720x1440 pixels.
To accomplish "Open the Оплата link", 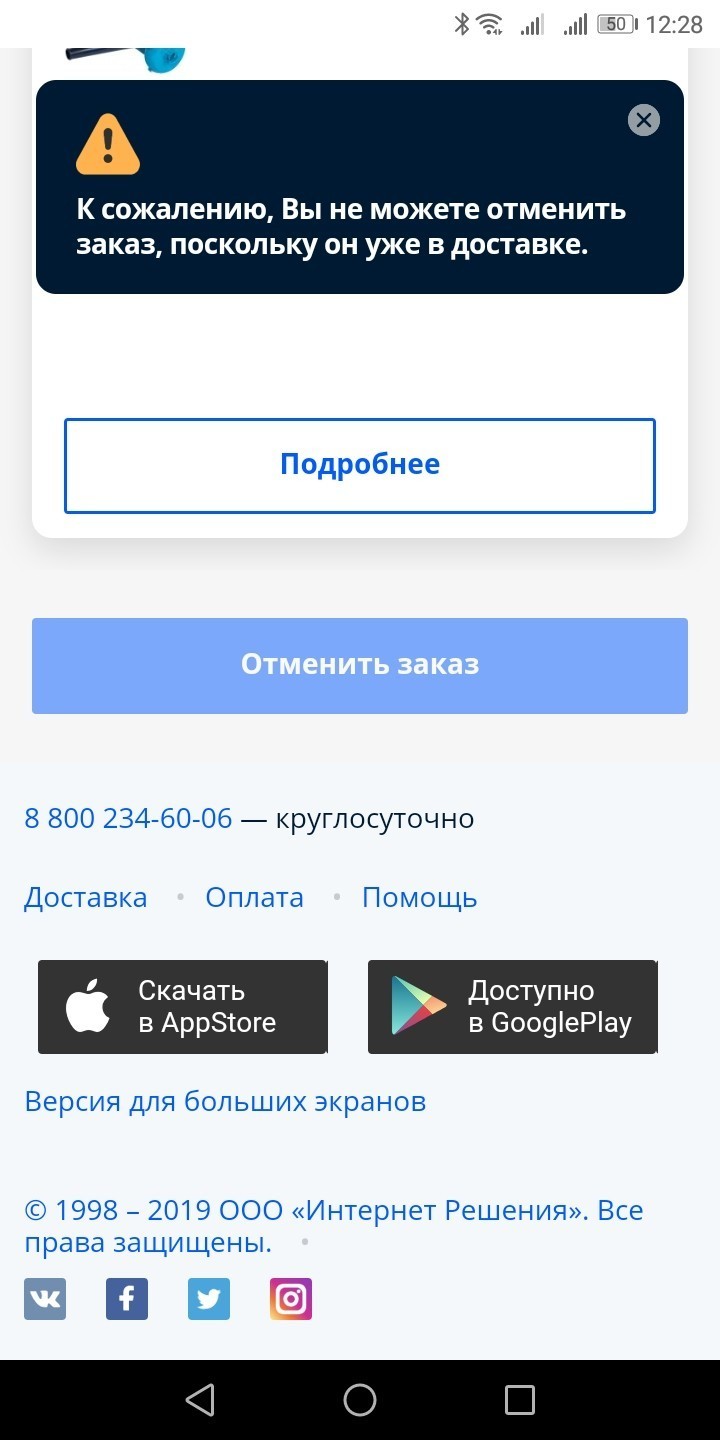I will [x=254, y=897].
